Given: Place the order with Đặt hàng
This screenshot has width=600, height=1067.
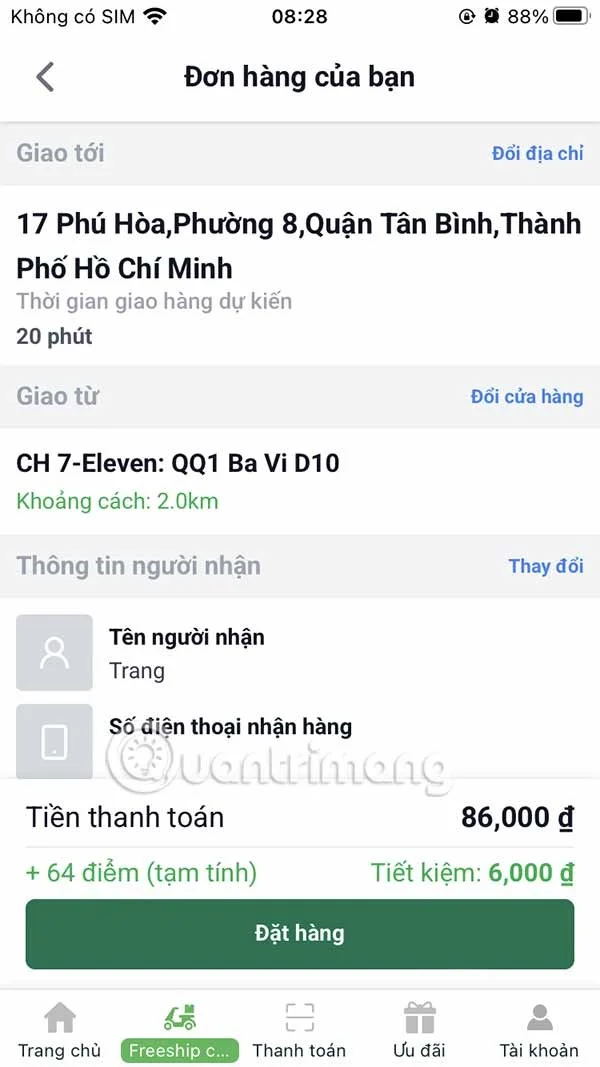Looking at the screenshot, I should click(299, 934).
